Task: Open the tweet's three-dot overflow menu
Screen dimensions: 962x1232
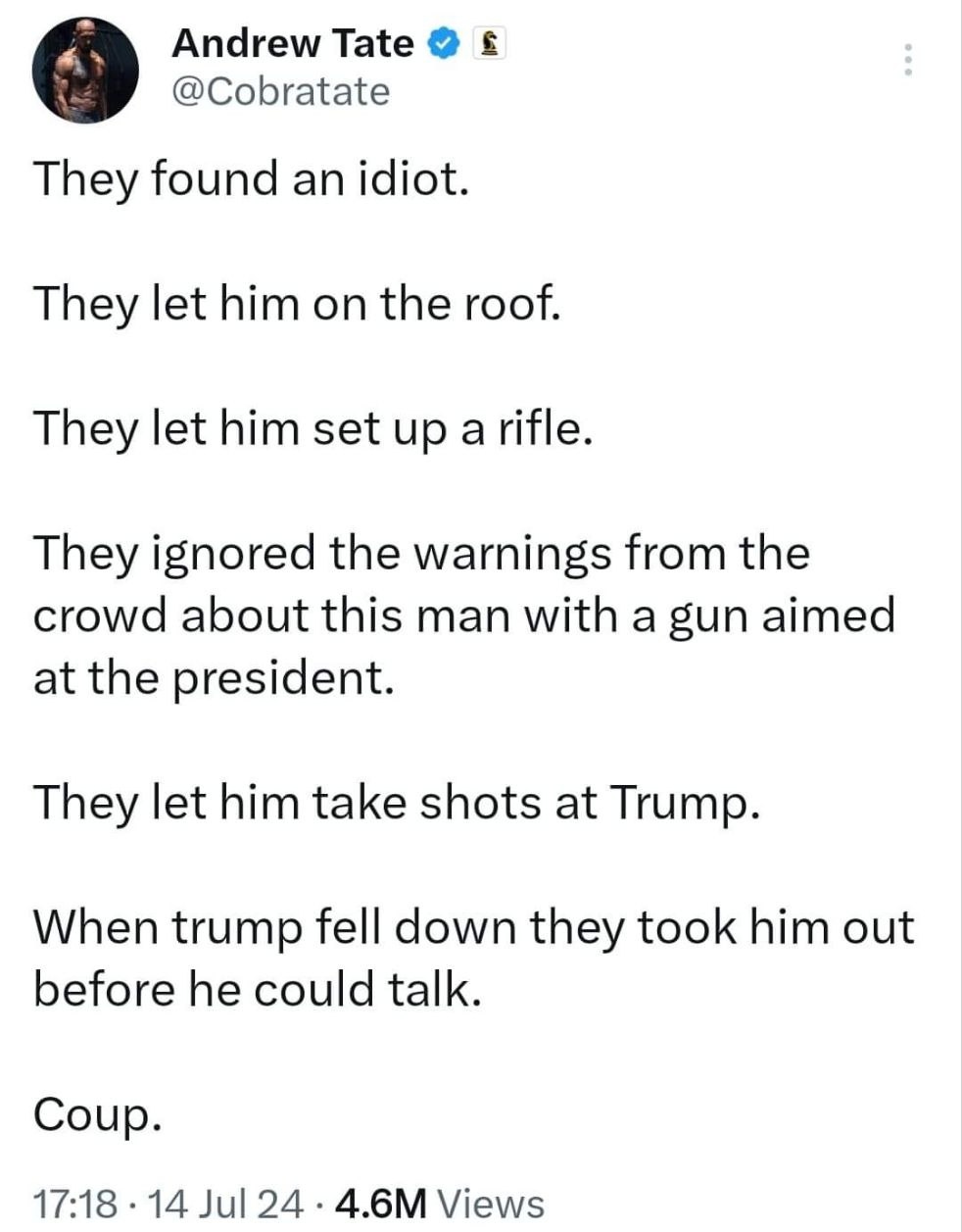Action: pos(908,60)
